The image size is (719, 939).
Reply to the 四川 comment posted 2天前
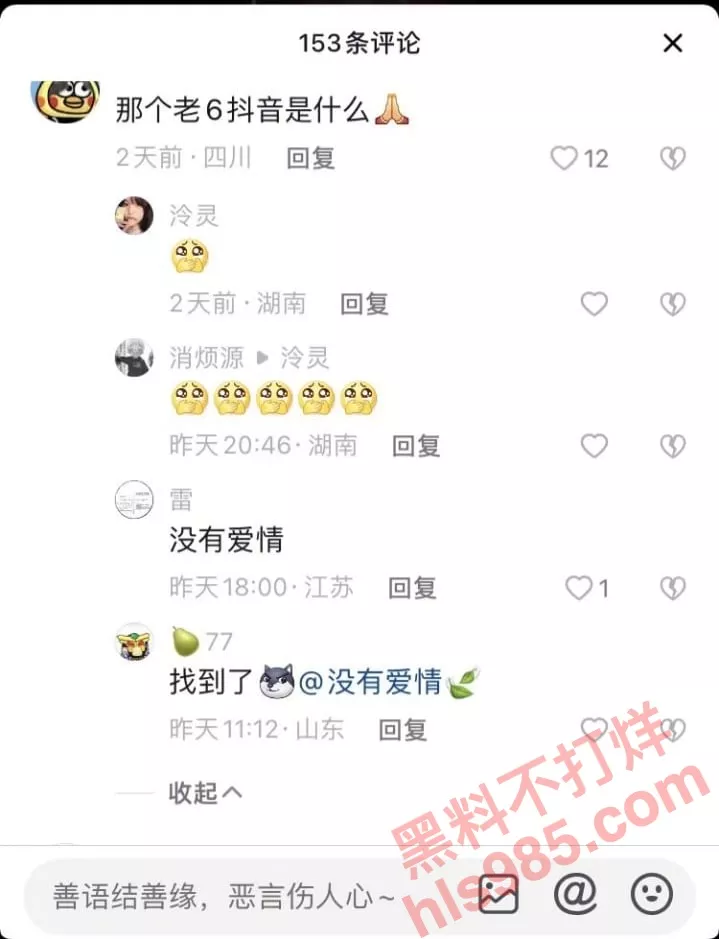coord(310,158)
